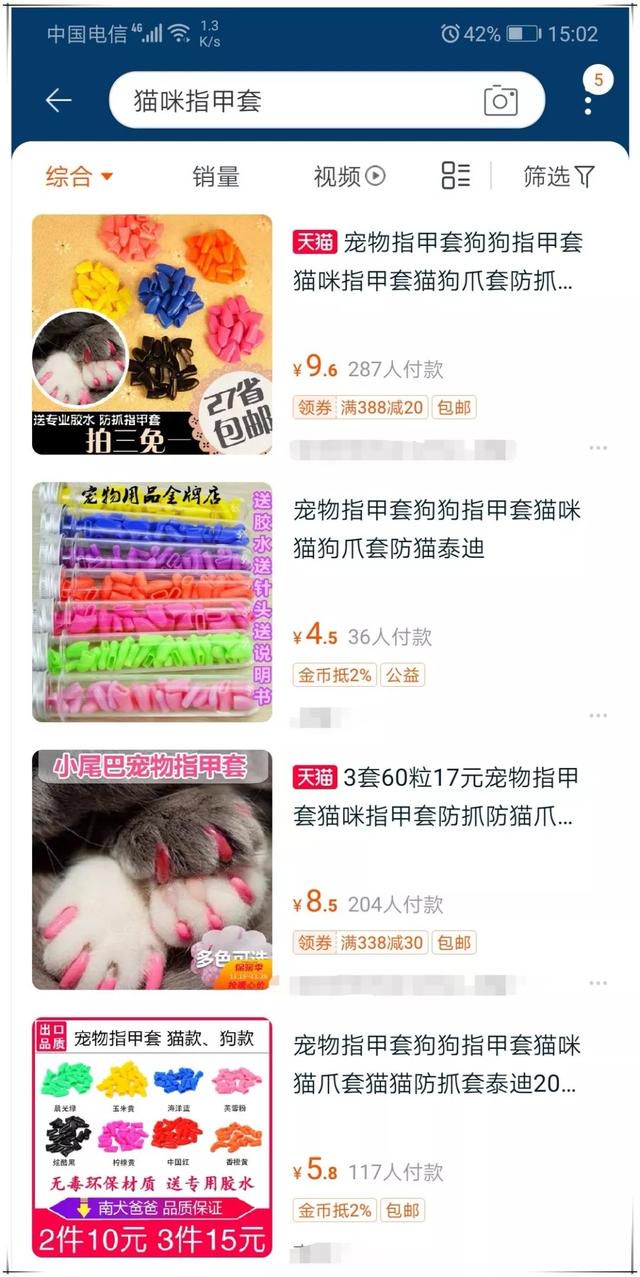Tap the search box with 猫咪指甲套
Screen dimensions: 640x1277
[x=300, y=100]
